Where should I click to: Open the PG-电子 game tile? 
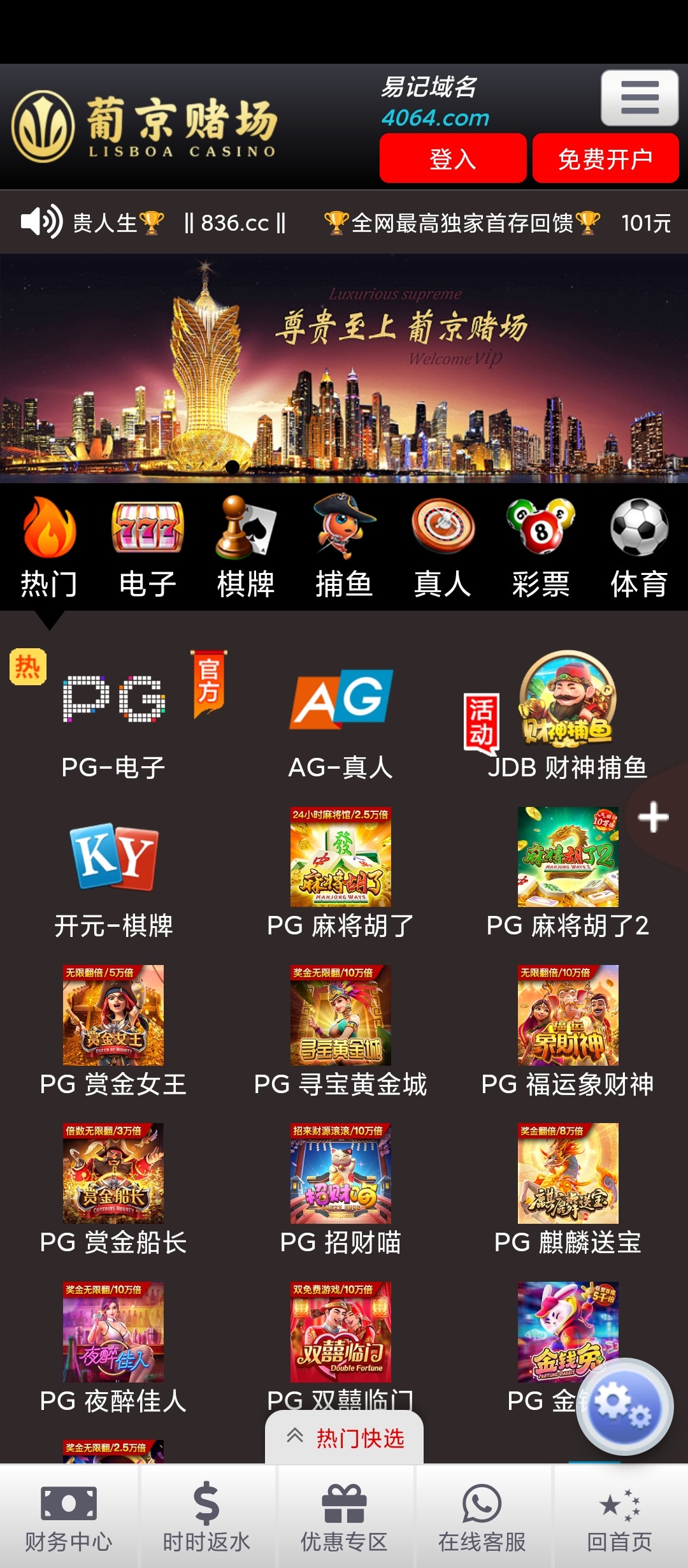point(114,717)
